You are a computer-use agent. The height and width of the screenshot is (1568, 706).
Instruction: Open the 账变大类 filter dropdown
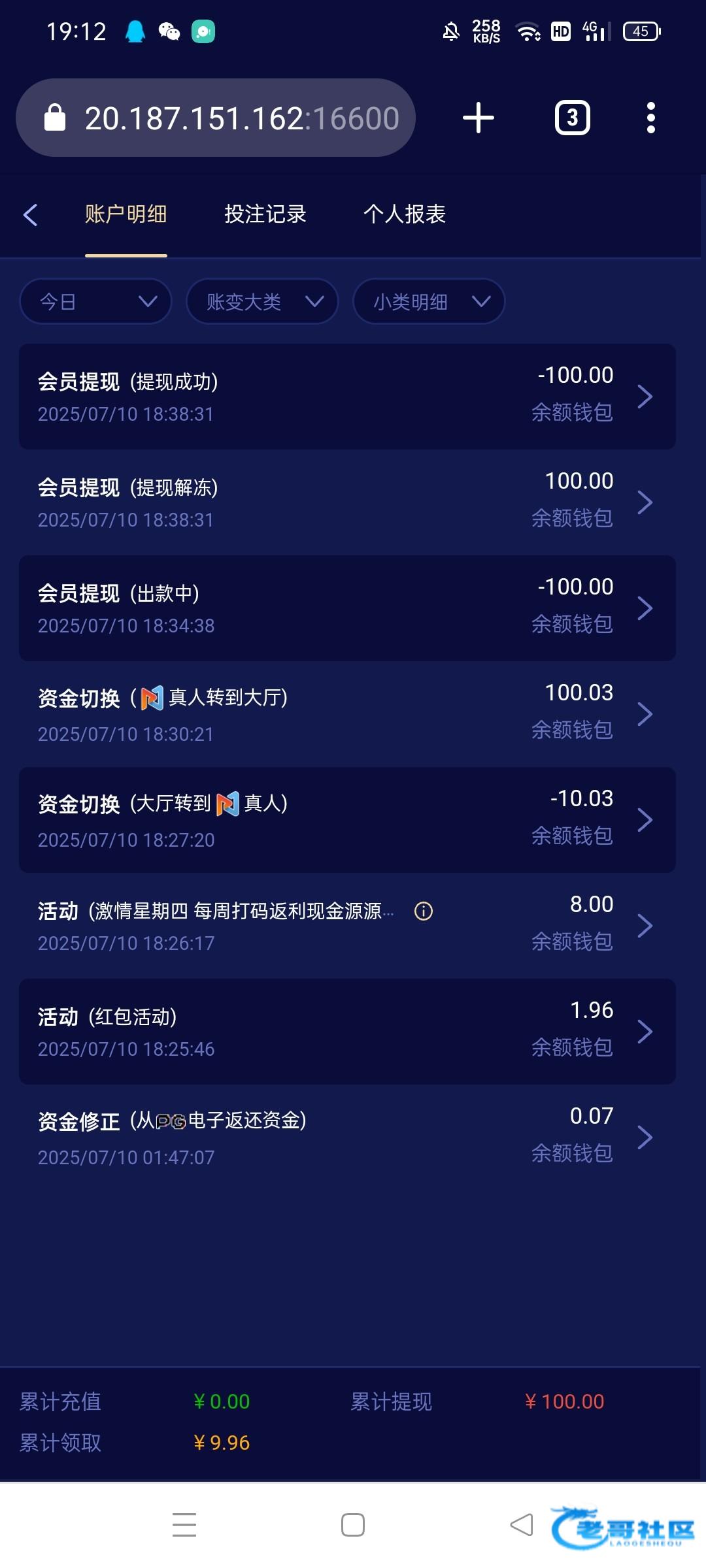pyautogui.click(x=262, y=301)
